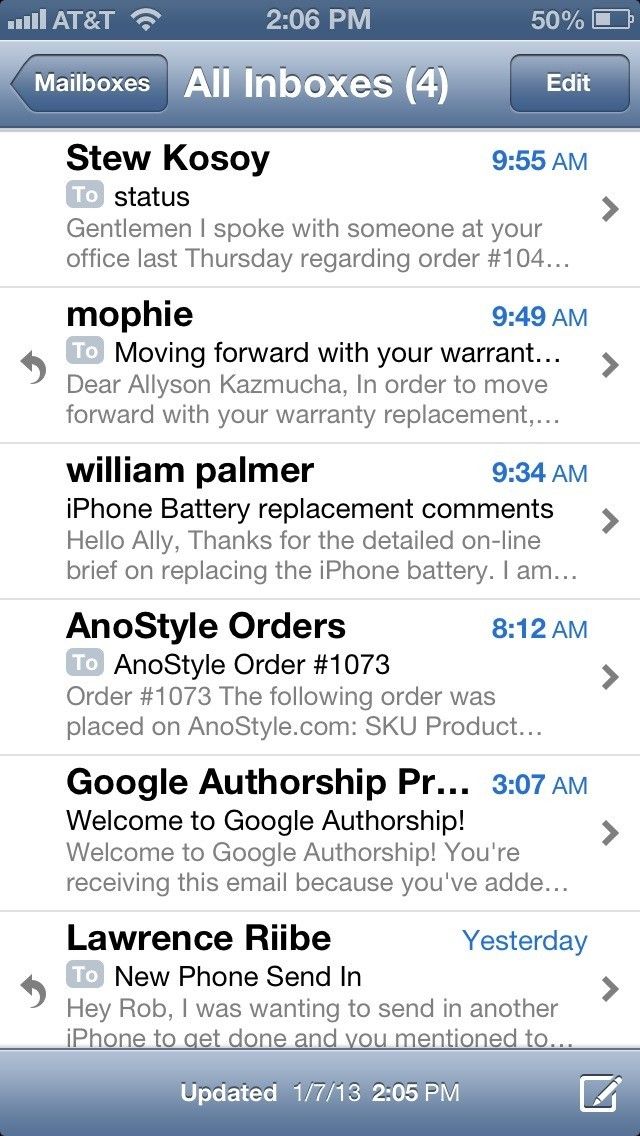Compose a new email
This screenshot has height=1136, width=640.
(x=601, y=1093)
